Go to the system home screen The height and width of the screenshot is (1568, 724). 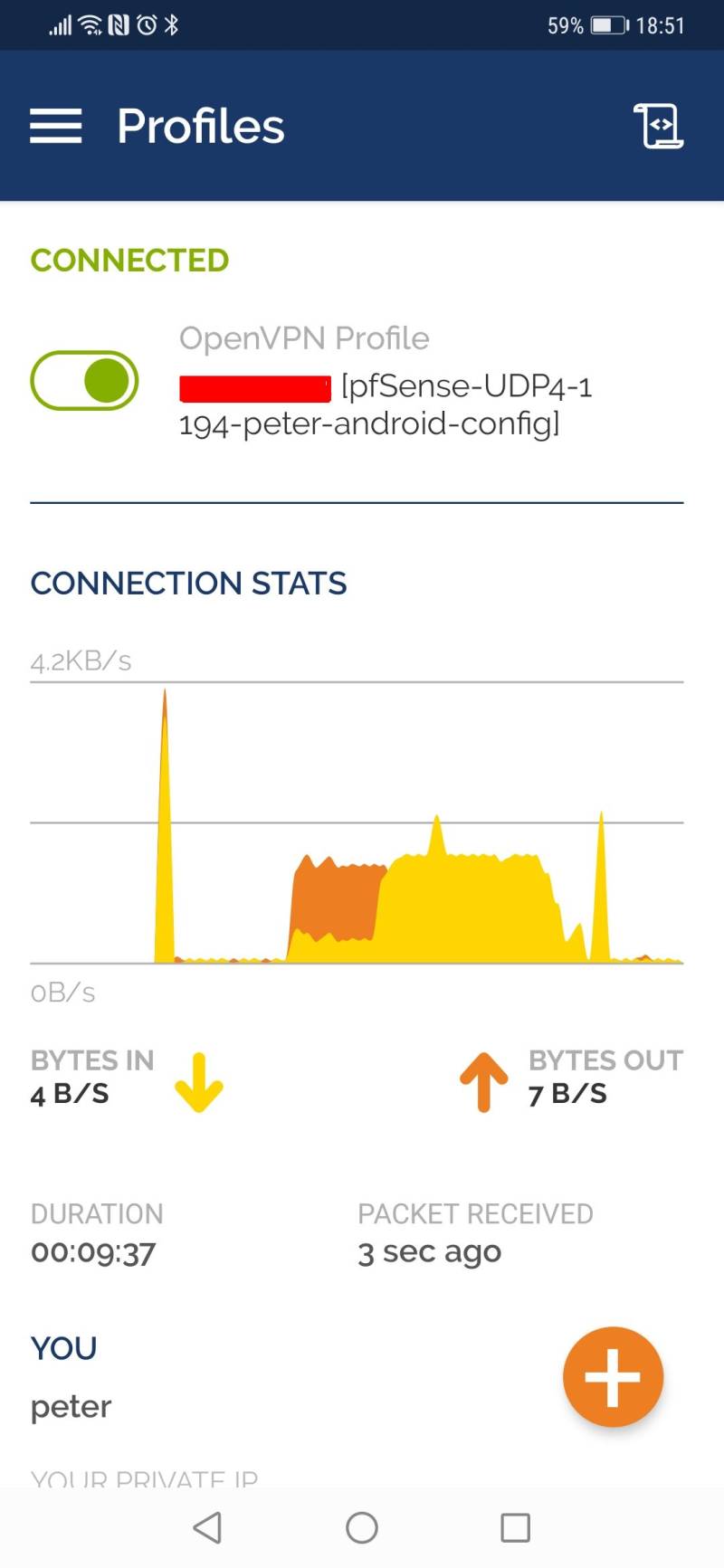click(x=362, y=1527)
